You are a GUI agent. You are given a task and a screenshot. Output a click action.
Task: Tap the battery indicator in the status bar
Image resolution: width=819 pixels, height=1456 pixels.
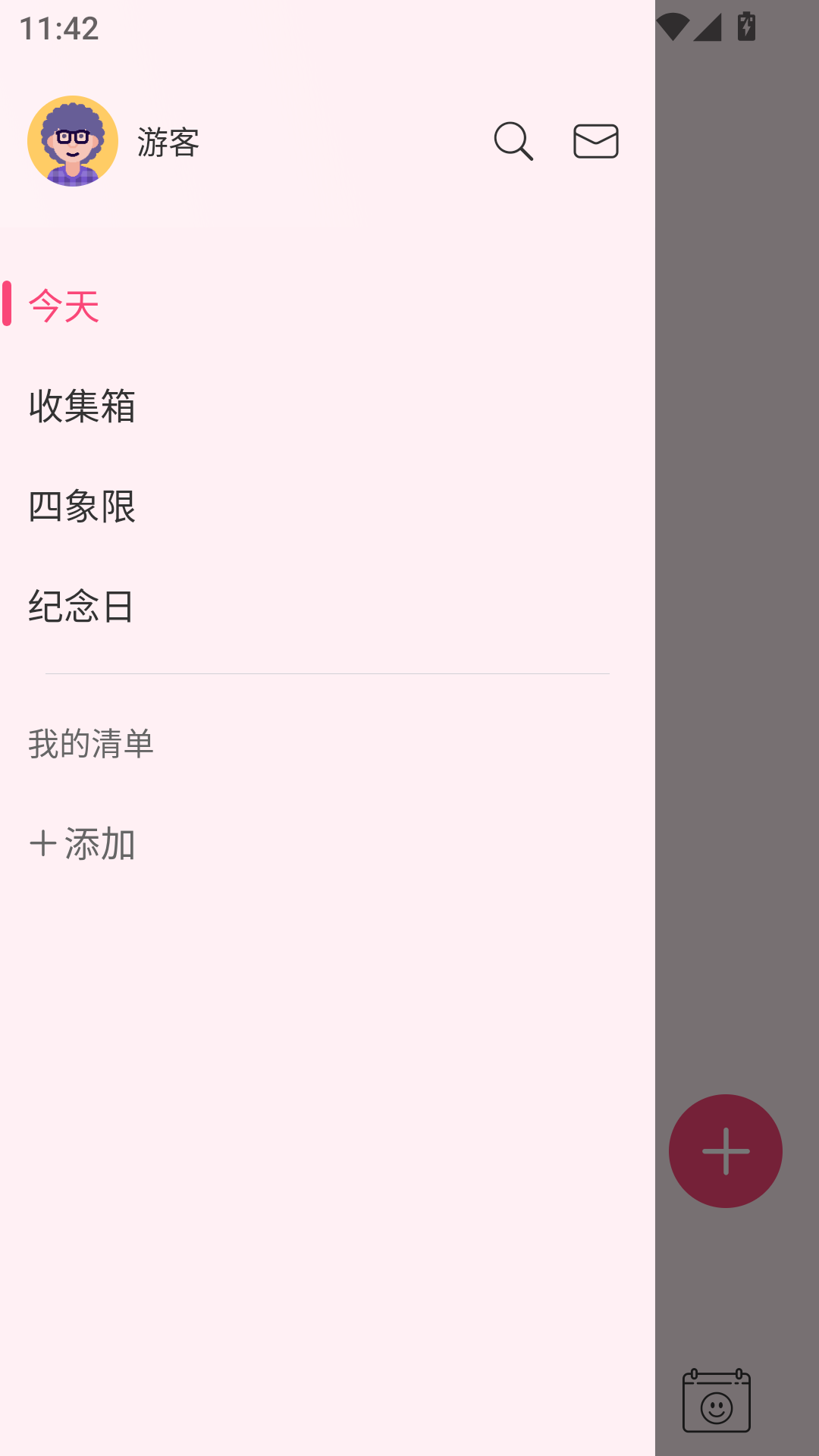[x=746, y=25]
